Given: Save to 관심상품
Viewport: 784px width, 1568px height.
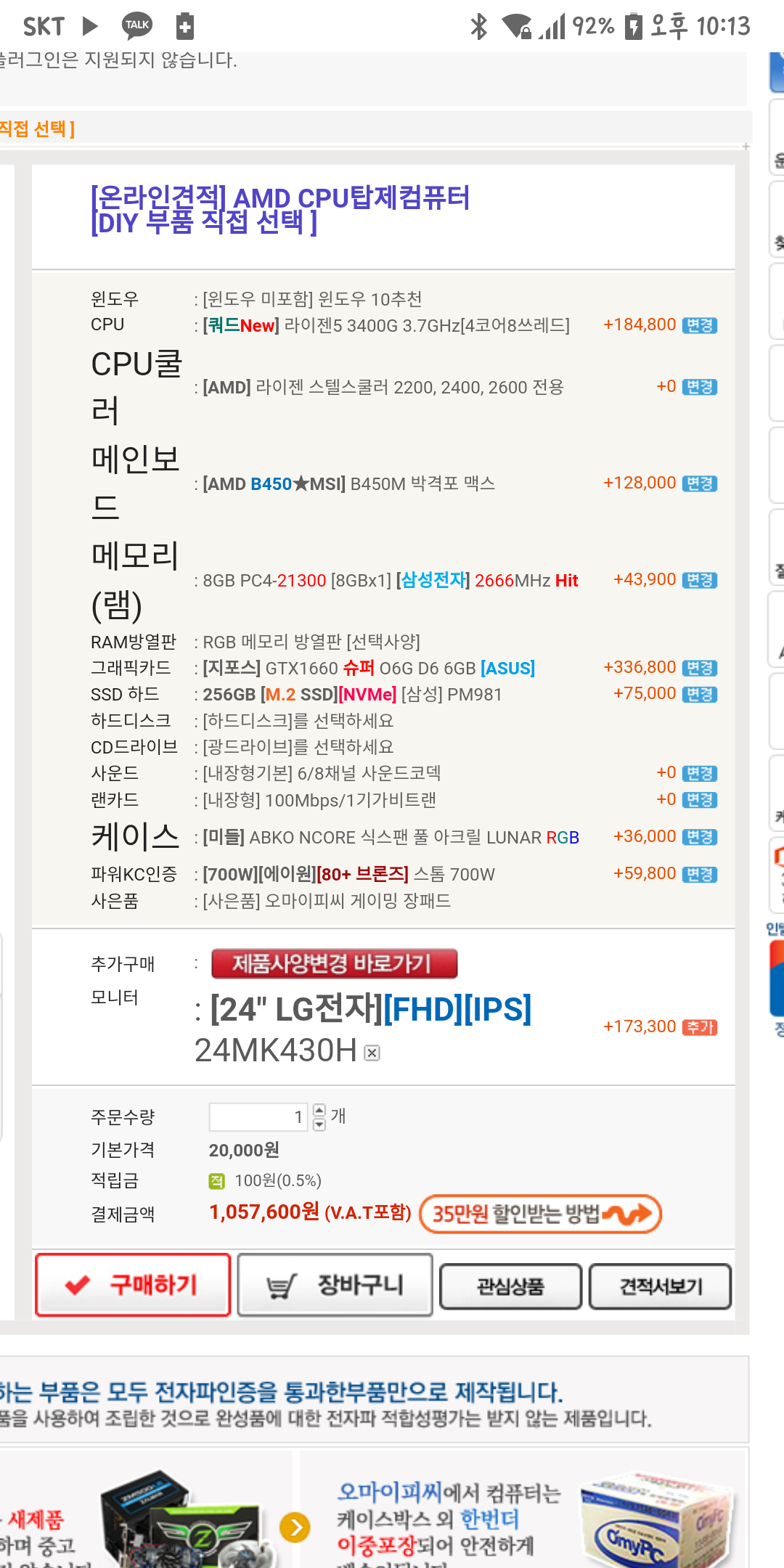Looking at the screenshot, I should (510, 1286).
